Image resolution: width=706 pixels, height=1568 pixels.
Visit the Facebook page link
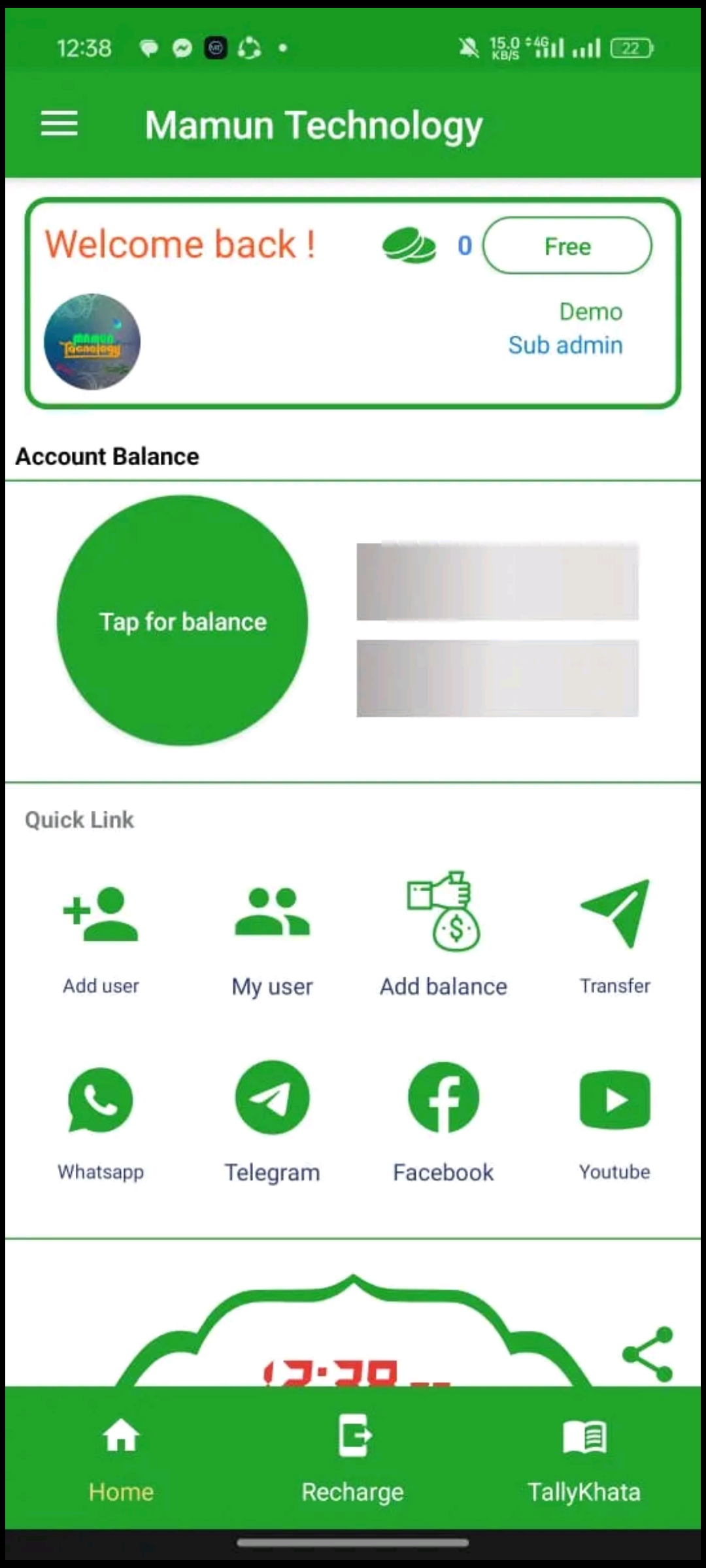coord(444,1120)
